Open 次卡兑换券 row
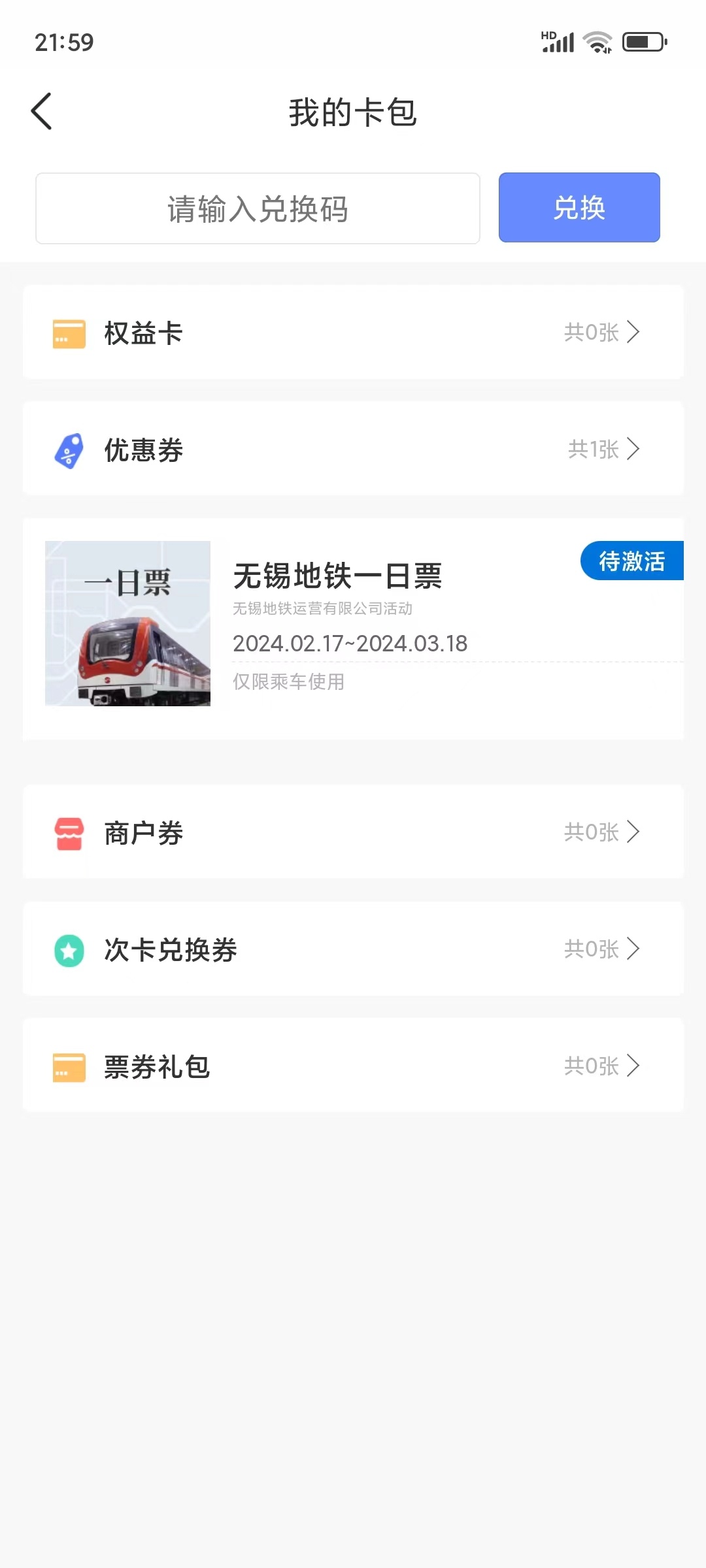The width and height of the screenshot is (706, 1568). (353, 949)
